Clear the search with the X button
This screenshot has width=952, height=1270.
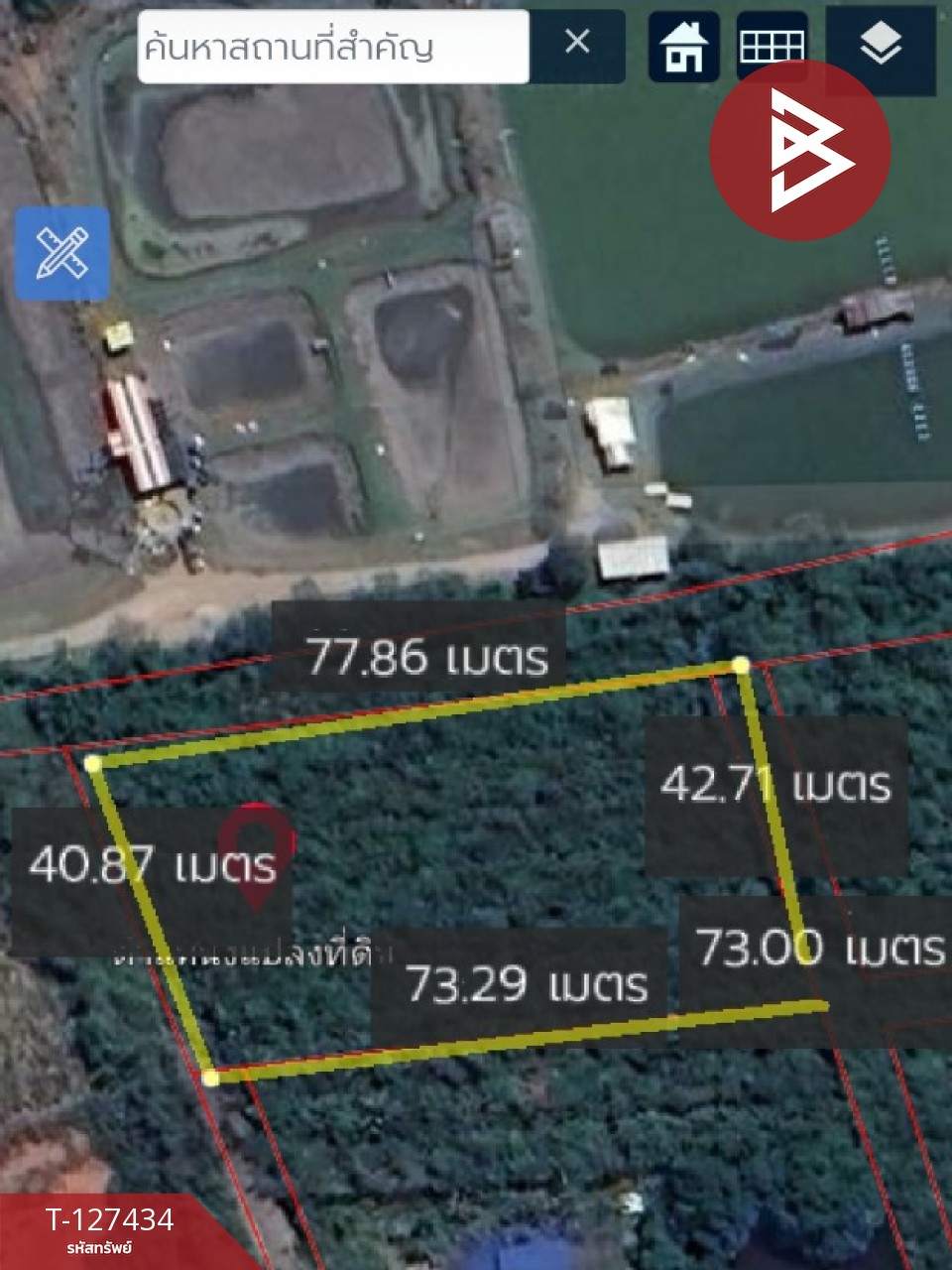click(x=577, y=43)
